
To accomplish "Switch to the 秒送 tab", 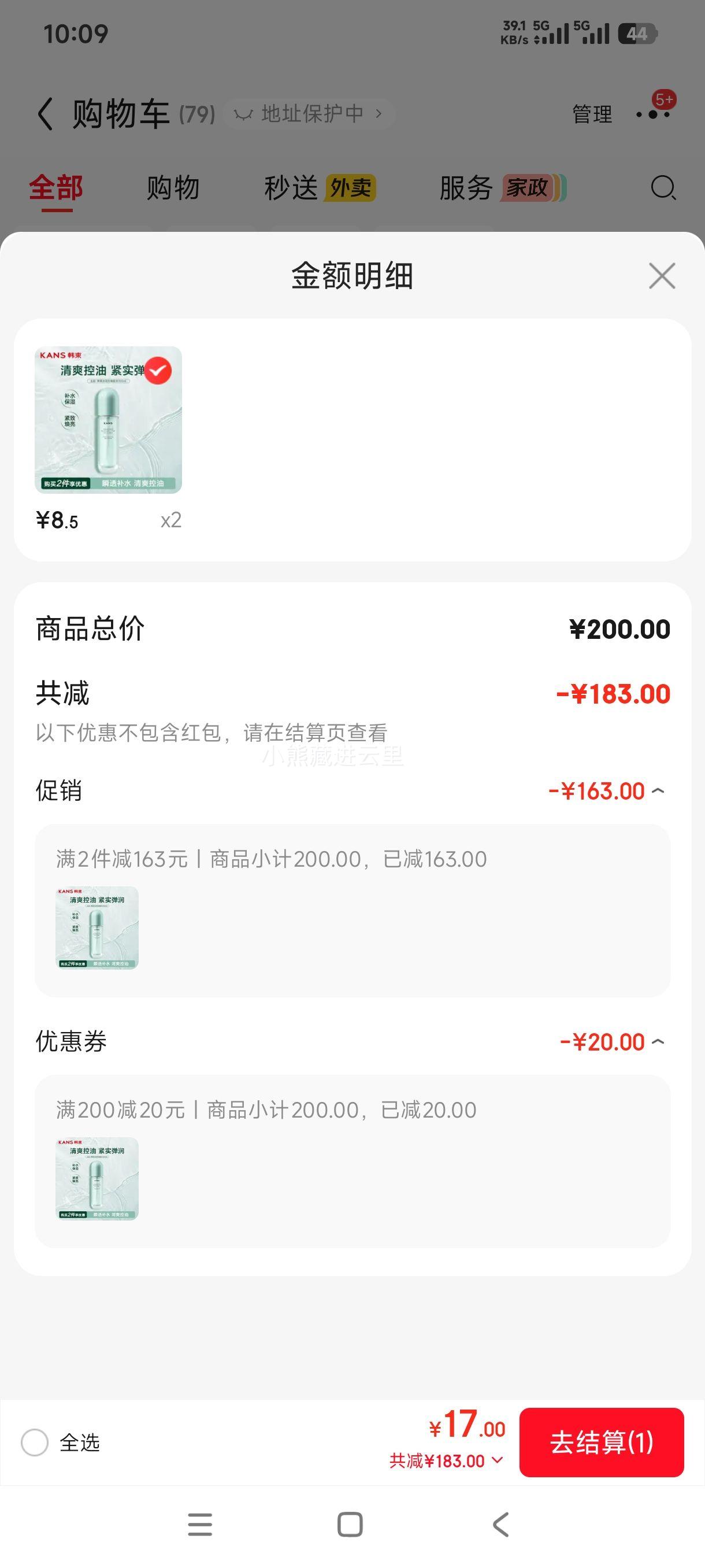I will pos(292,188).
